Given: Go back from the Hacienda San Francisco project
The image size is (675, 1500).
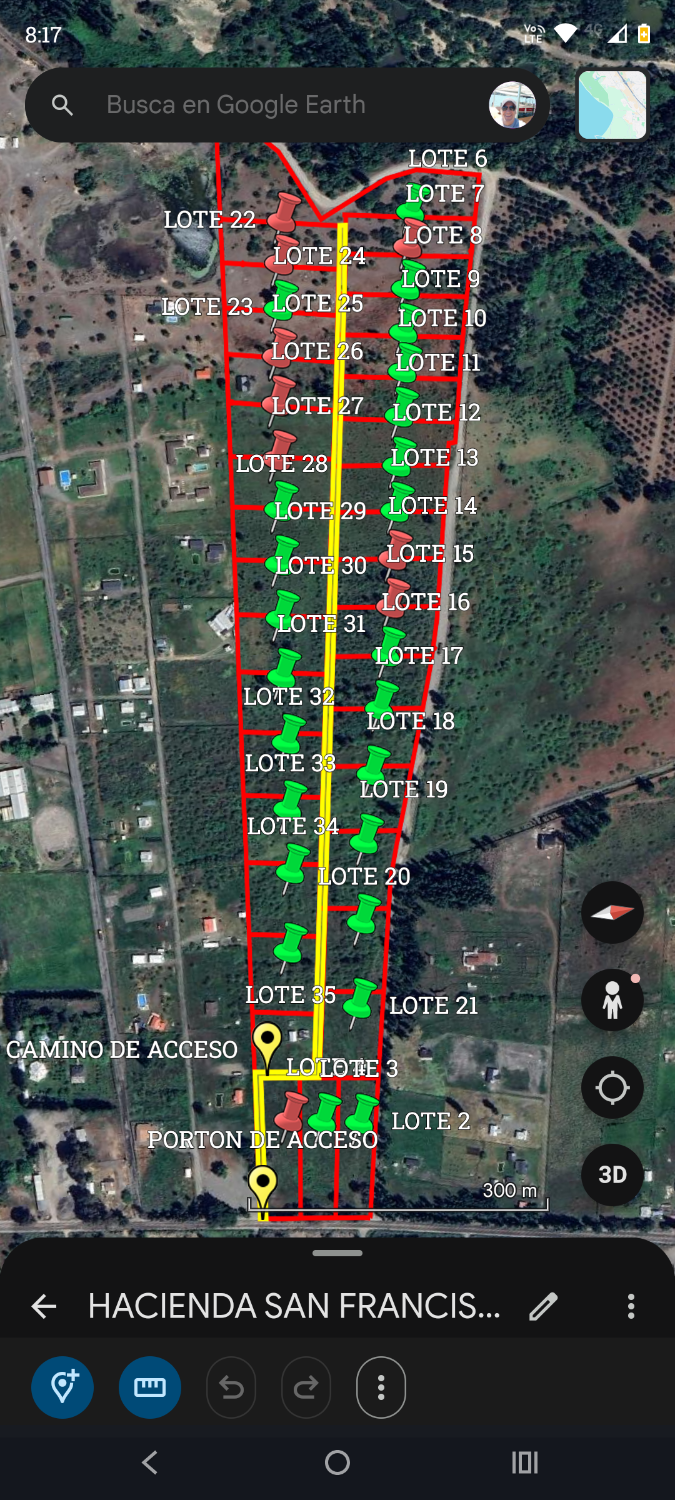Looking at the screenshot, I should coord(43,1306).
